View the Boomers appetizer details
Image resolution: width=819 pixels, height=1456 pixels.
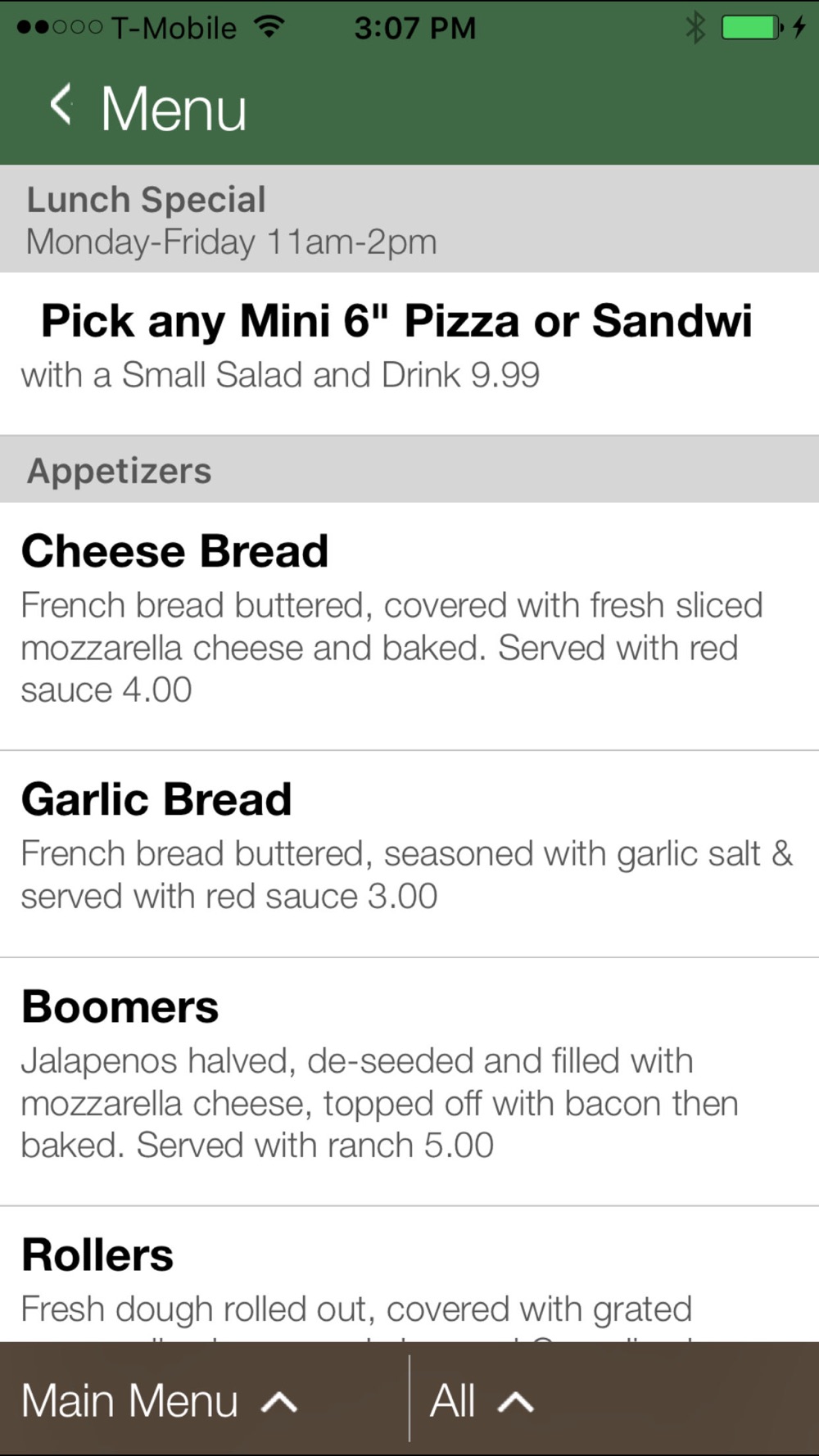pyautogui.click(x=409, y=1081)
